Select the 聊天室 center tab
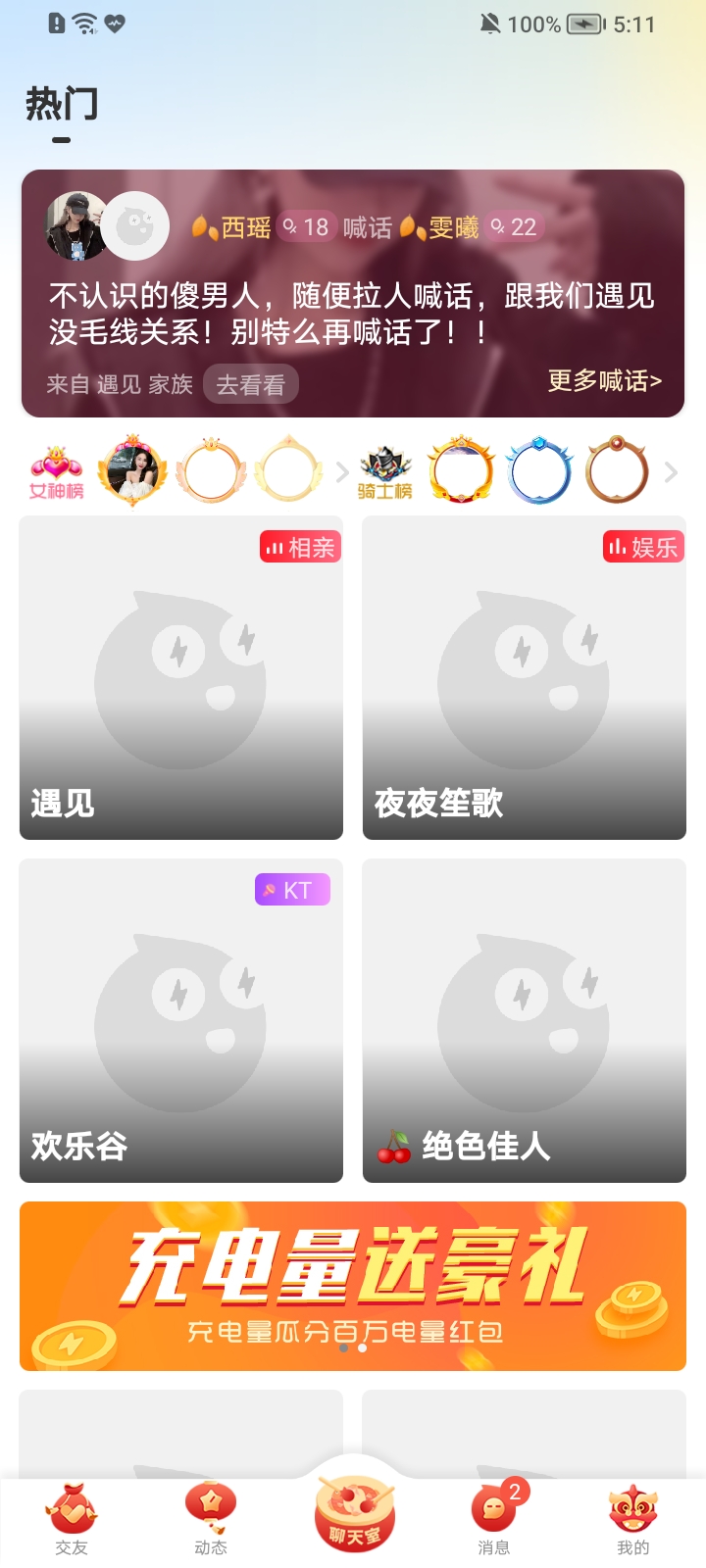The width and height of the screenshot is (706, 1568). point(353,1514)
